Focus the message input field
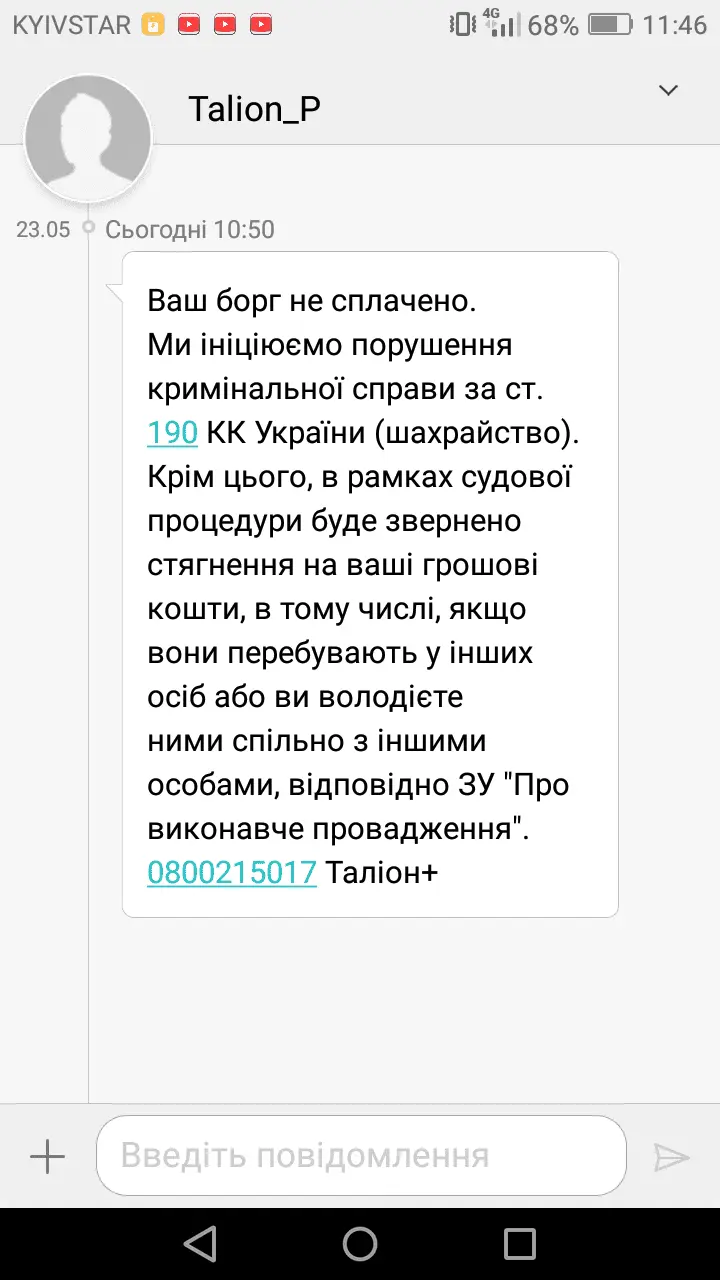720x1280 pixels. point(360,1156)
